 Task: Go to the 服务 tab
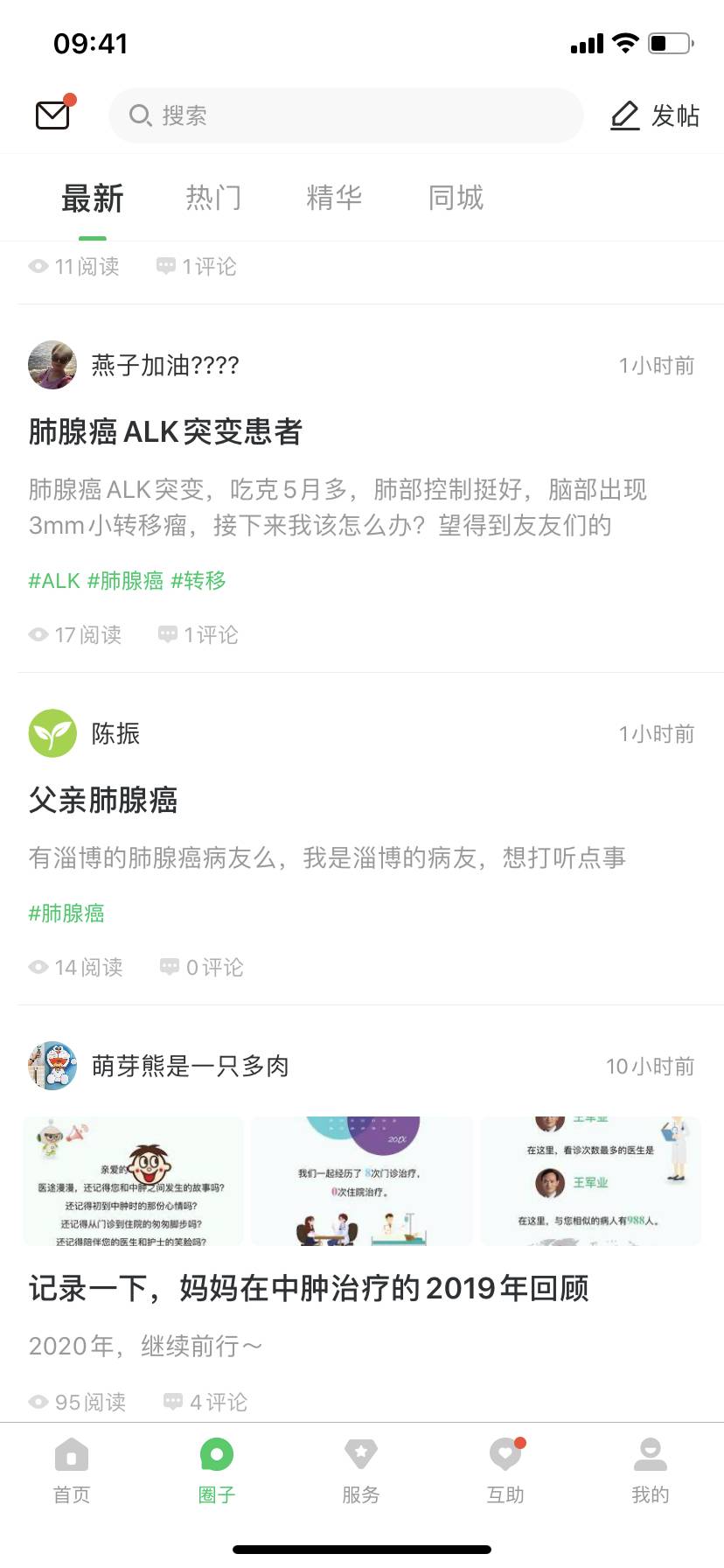(x=361, y=1470)
